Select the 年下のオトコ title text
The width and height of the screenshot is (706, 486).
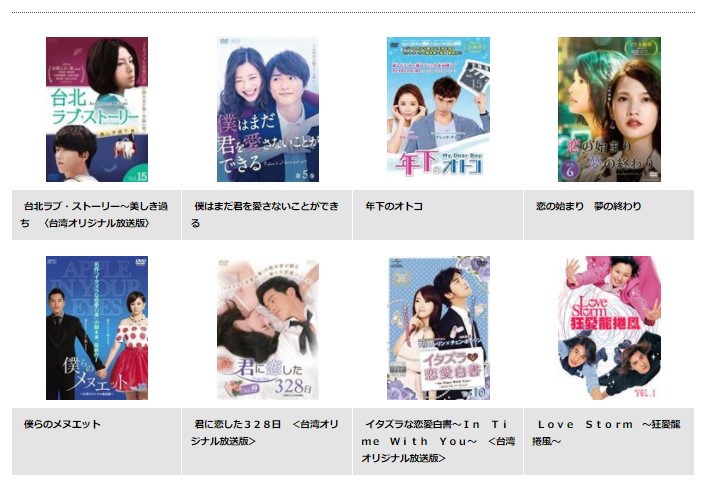(394, 206)
